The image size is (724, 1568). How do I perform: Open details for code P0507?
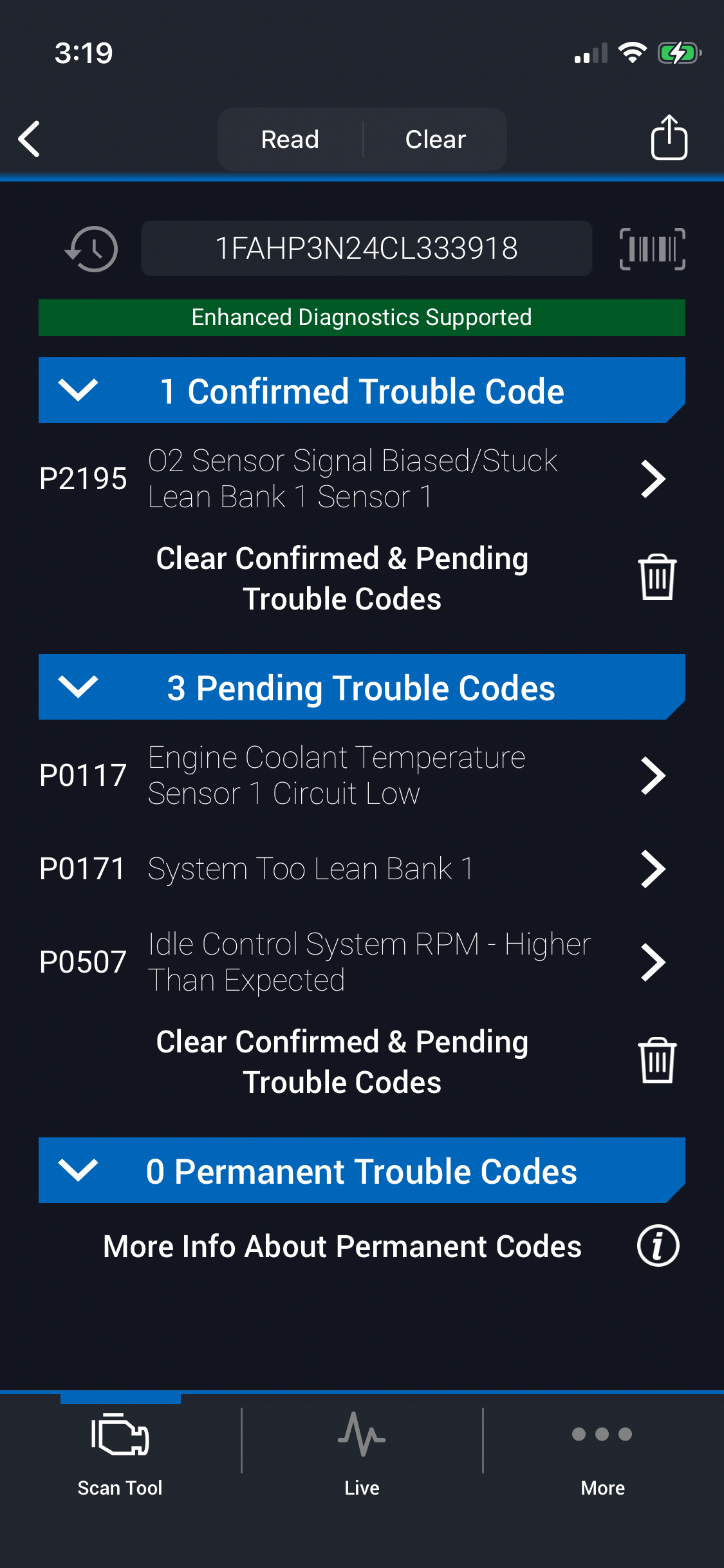coord(653,962)
